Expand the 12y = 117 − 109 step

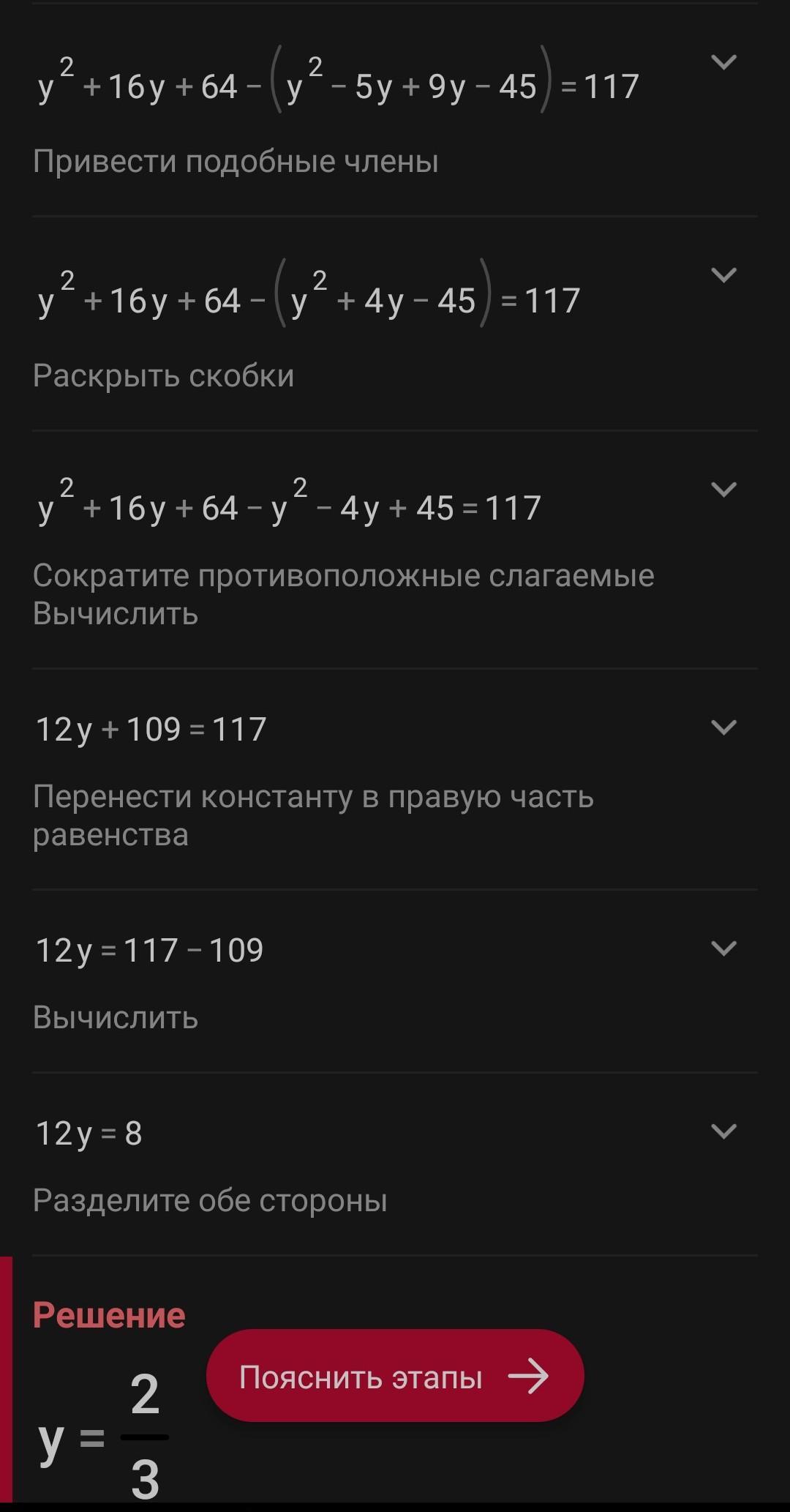tap(723, 948)
